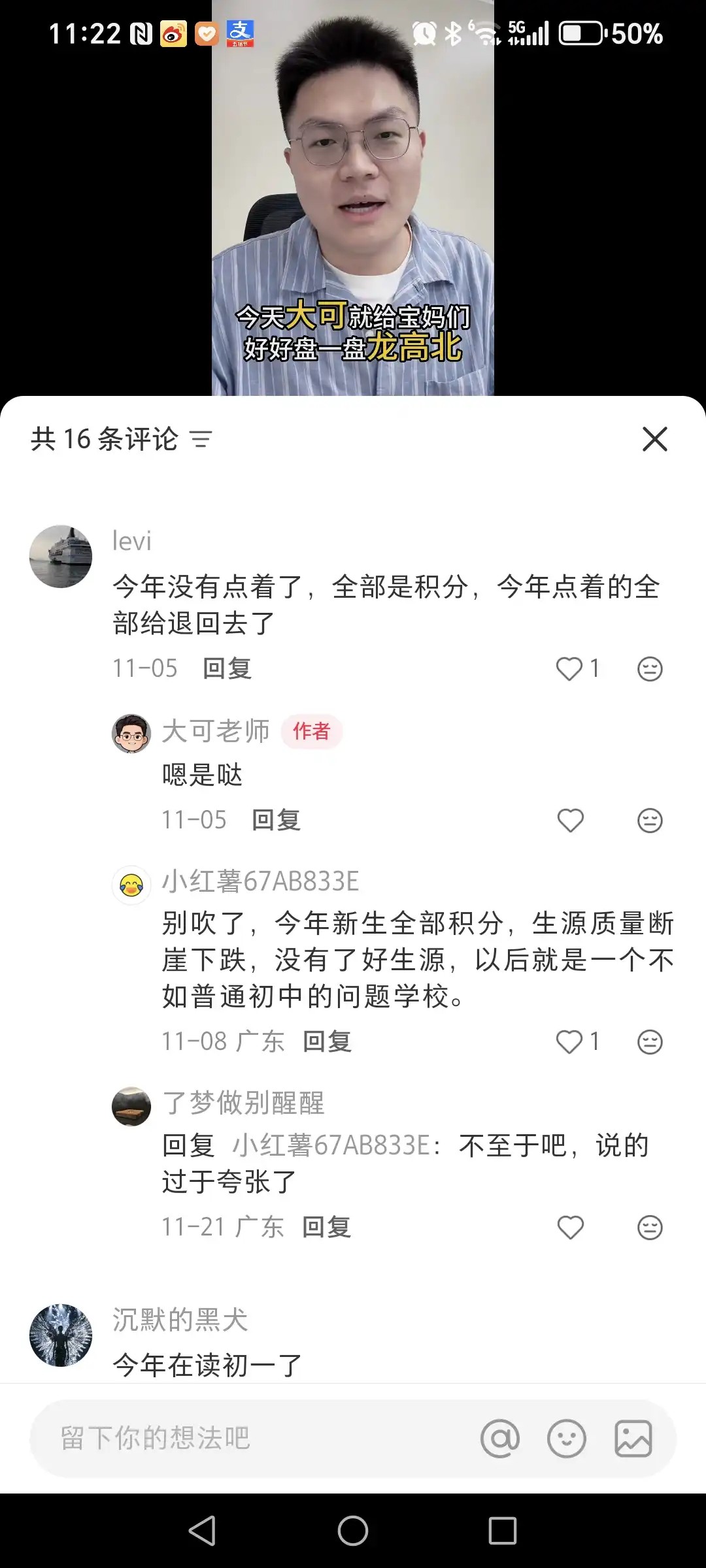706x1568 pixels.
Task: Dislike 大可老师's reply with the face icon
Action: click(650, 820)
